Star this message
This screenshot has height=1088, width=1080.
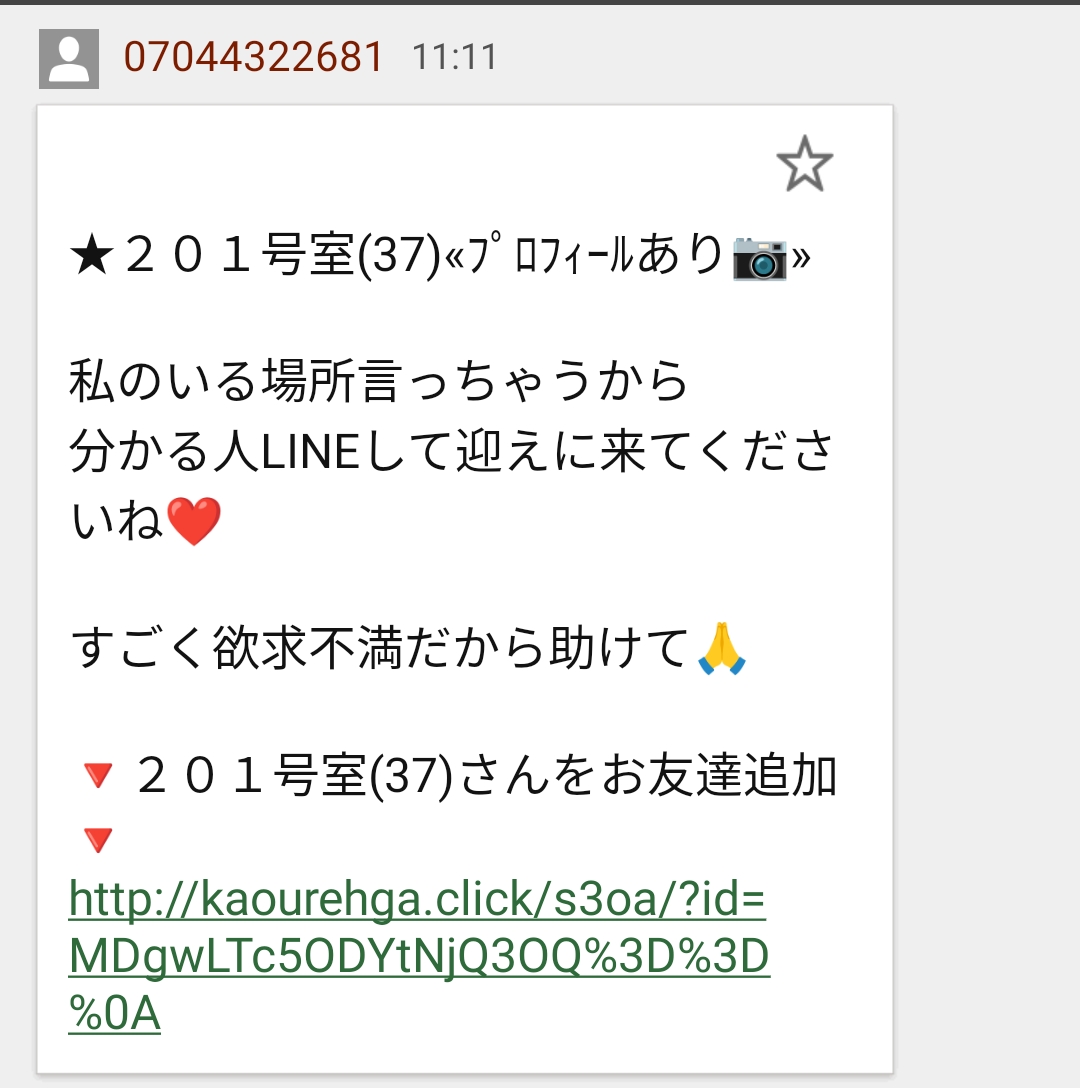[804, 166]
